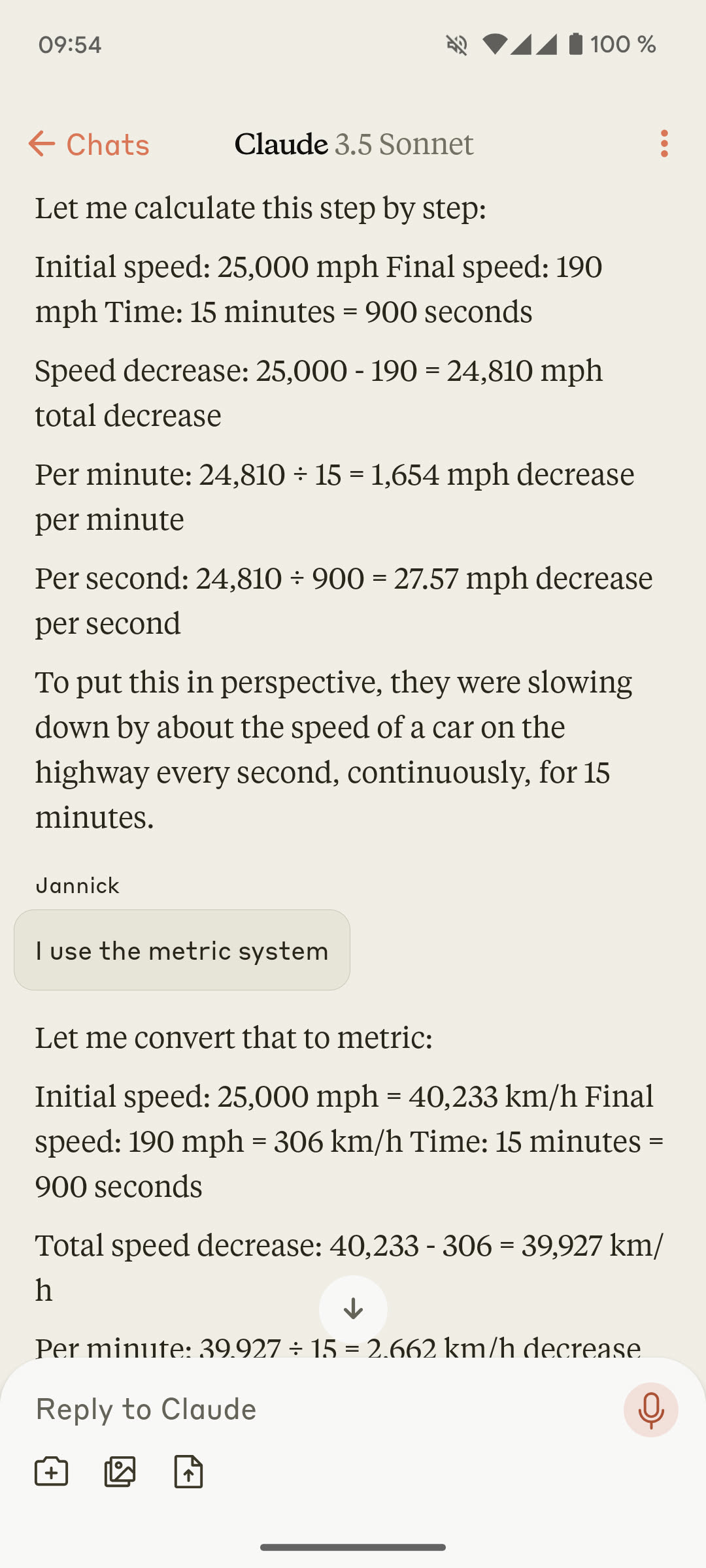Viewport: 706px width, 1568px height.
Task: Attach a photo from the gallery
Action: click(x=120, y=1472)
